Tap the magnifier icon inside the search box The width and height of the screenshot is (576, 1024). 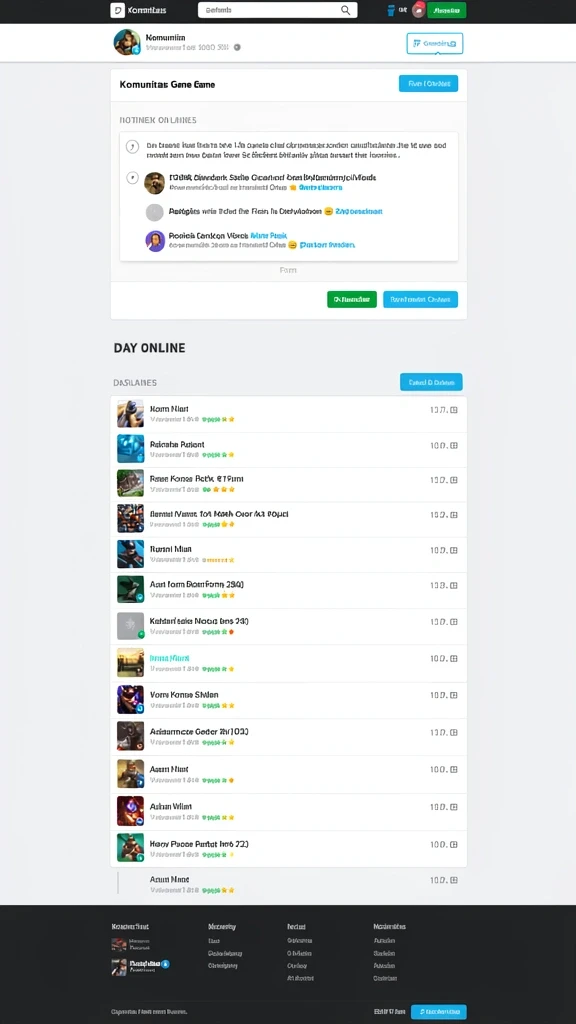345,10
